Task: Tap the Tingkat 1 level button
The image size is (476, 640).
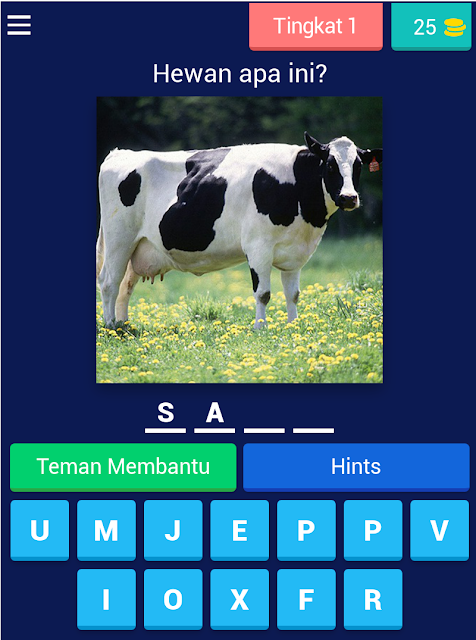Action: pos(316,27)
